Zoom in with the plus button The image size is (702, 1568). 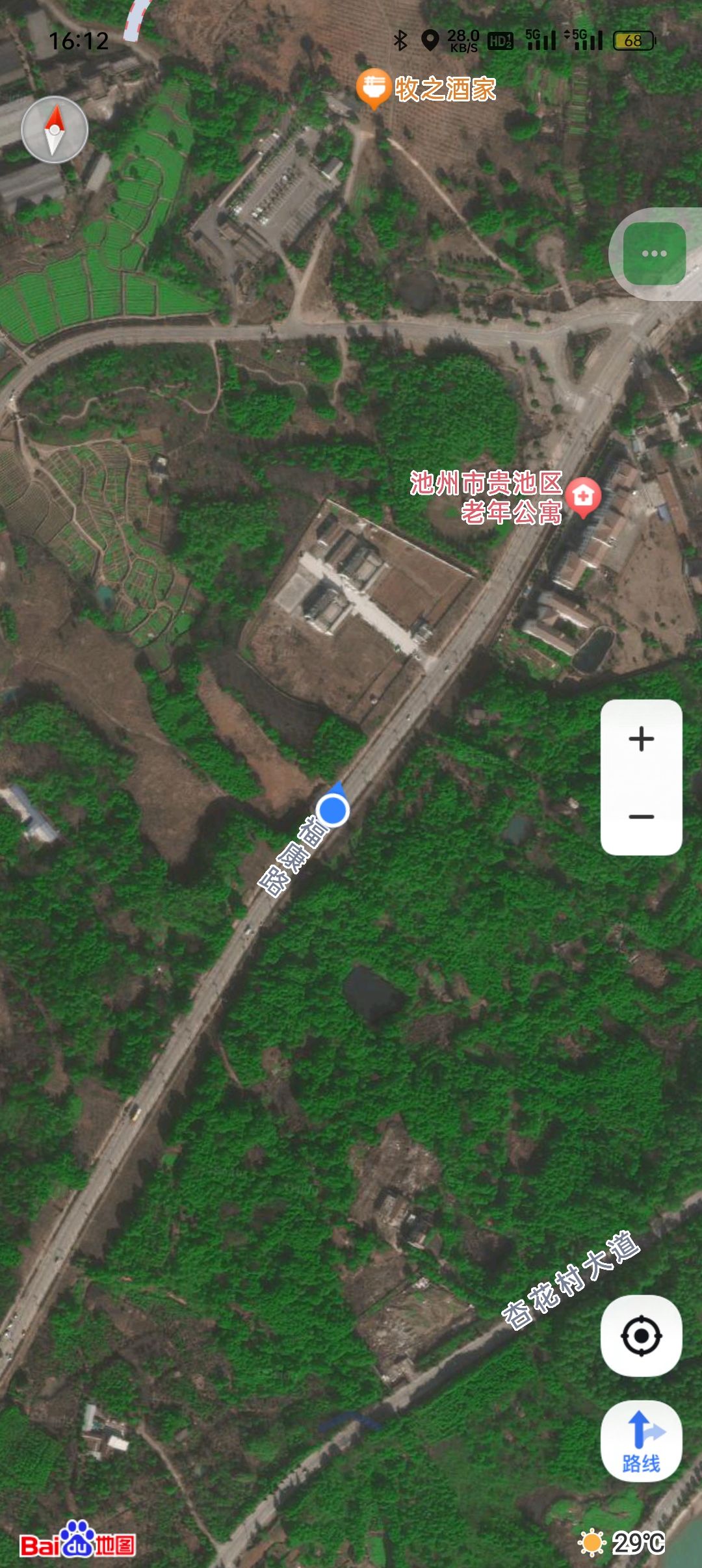point(641,739)
